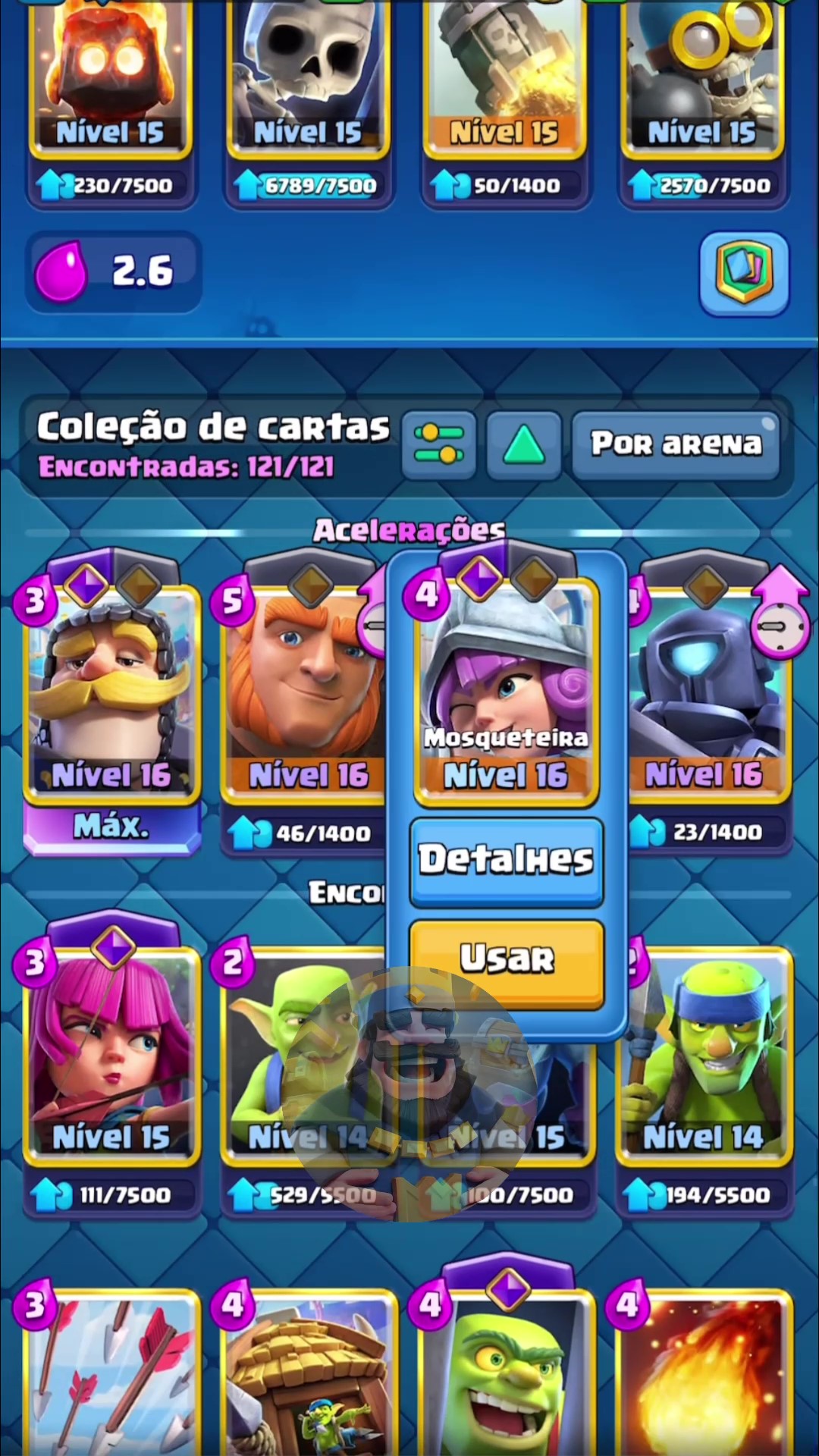Open the deck collection shield icon
Viewport: 819px width, 1456px height.
[744, 273]
